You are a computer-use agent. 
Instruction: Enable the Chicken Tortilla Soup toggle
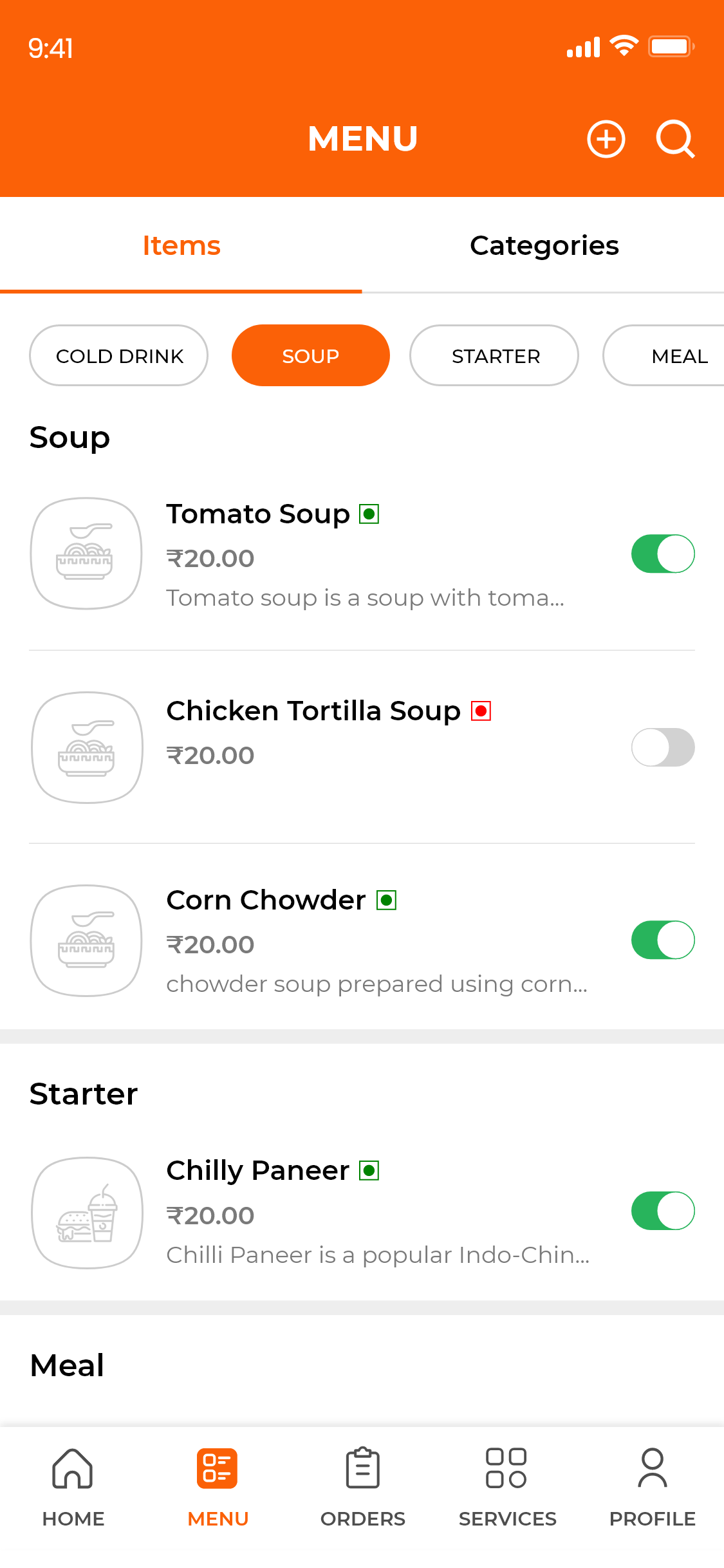663,747
